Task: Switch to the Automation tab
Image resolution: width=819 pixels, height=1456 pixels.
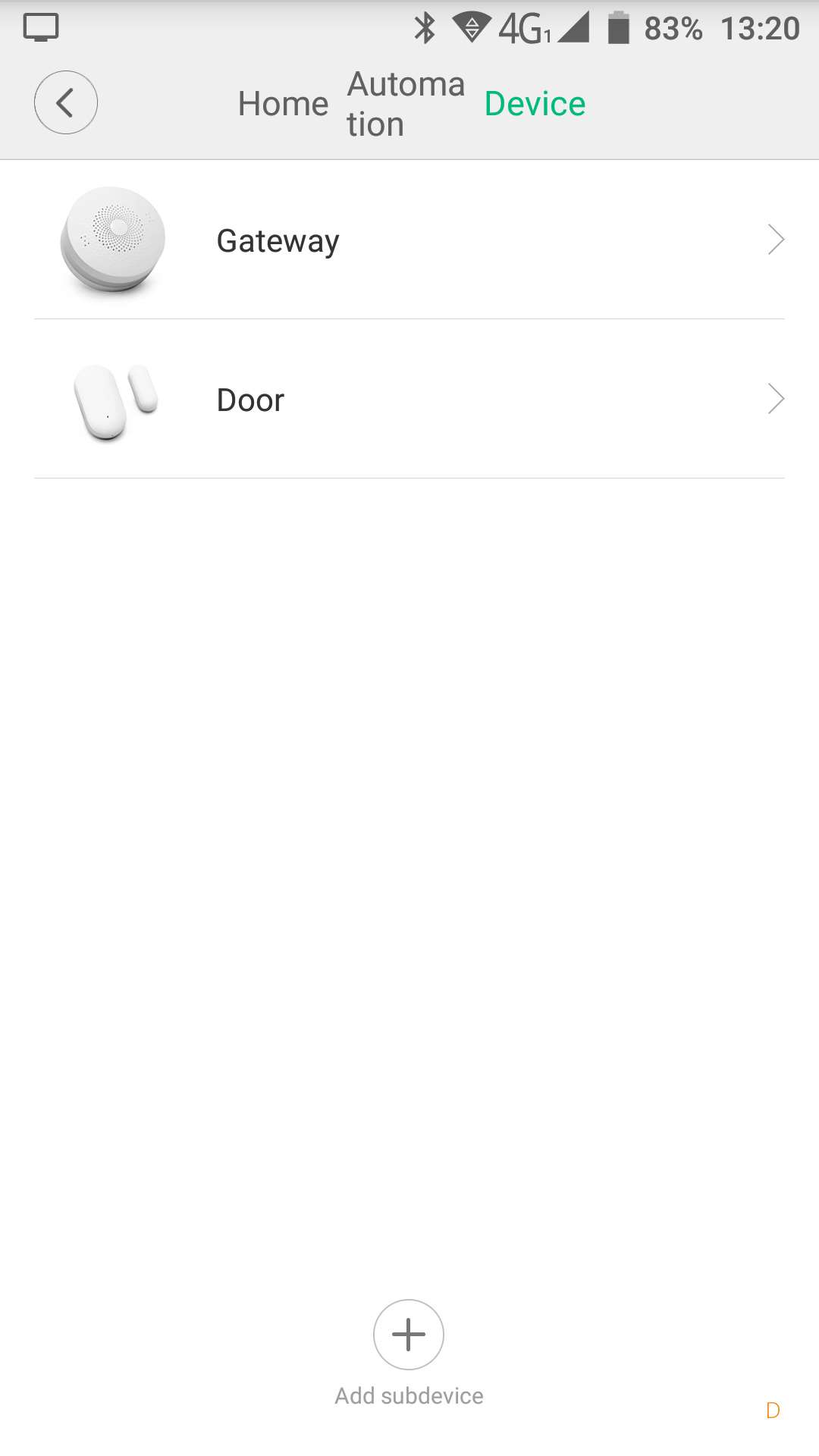Action: [x=405, y=104]
